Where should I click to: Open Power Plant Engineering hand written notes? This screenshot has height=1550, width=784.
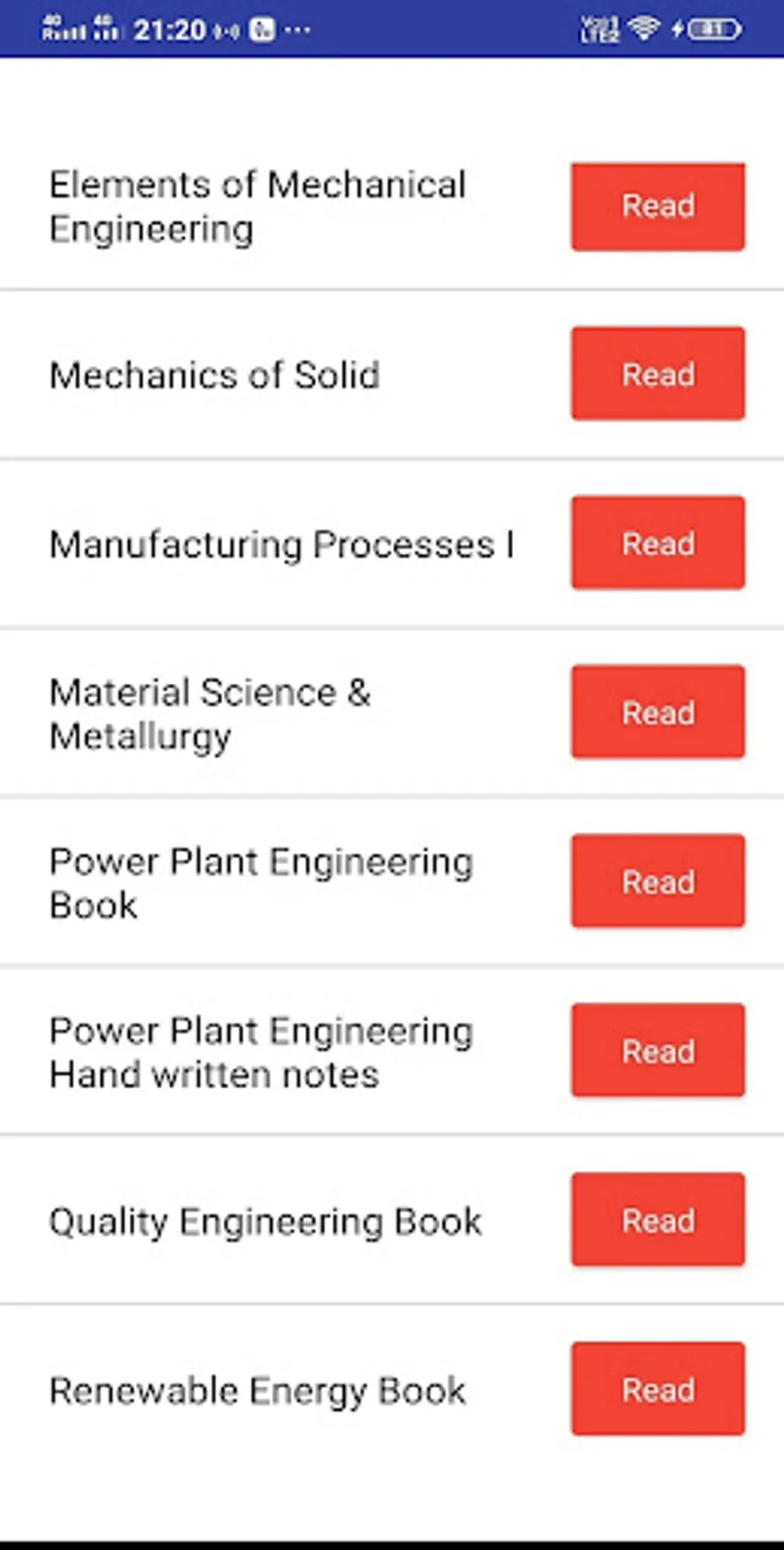click(x=658, y=1050)
